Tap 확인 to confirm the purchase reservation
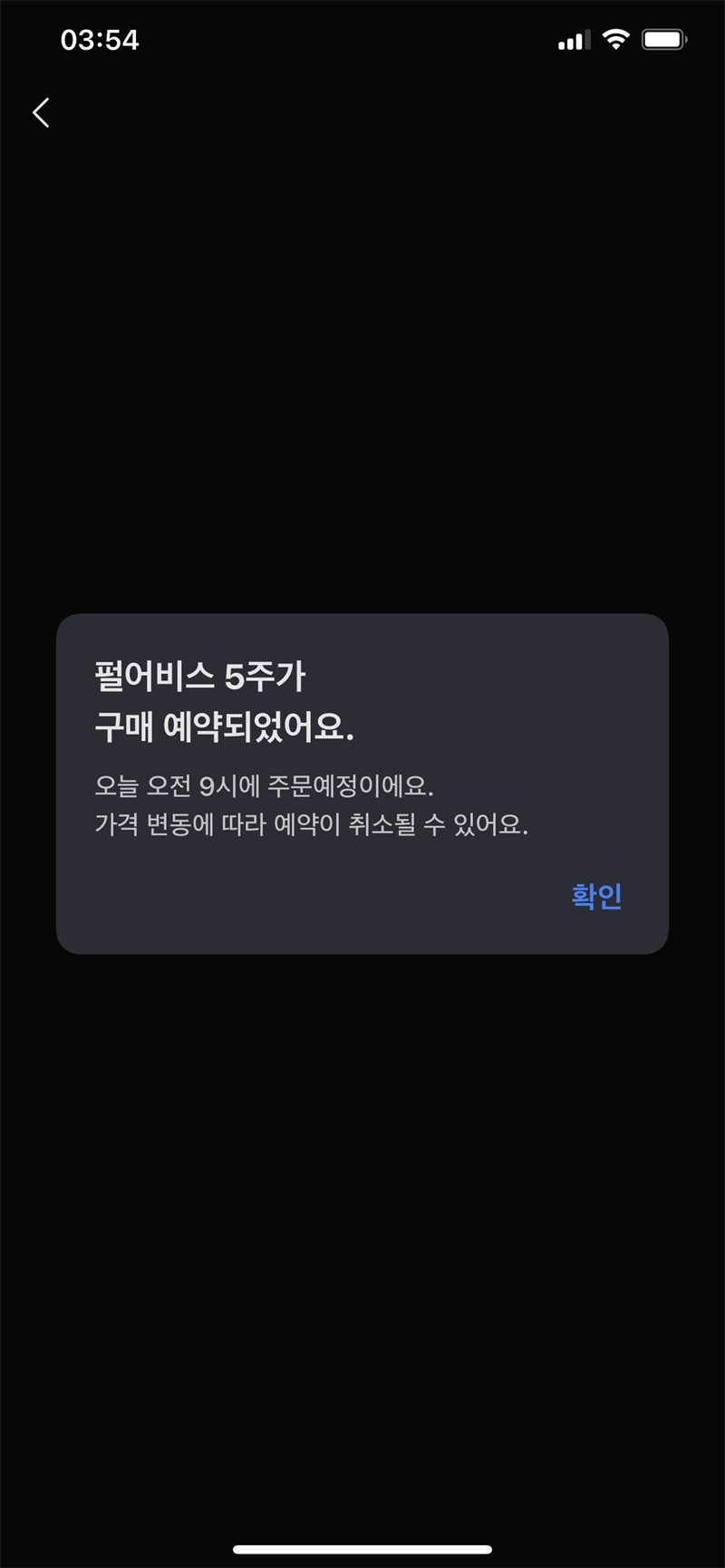The image size is (725, 1568). [x=596, y=896]
